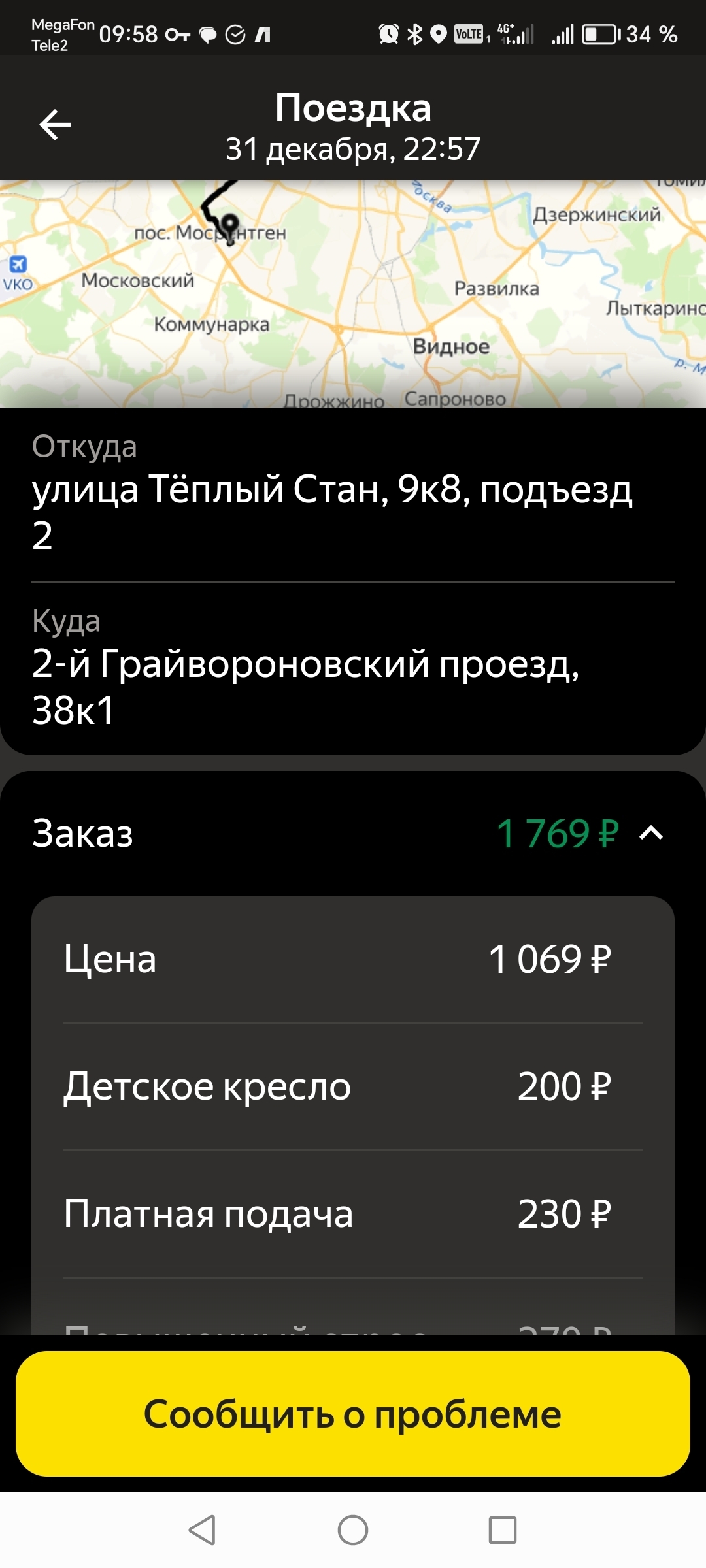This screenshot has width=706, height=1568.
Task: Open the trip route map
Action: (x=353, y=294)
